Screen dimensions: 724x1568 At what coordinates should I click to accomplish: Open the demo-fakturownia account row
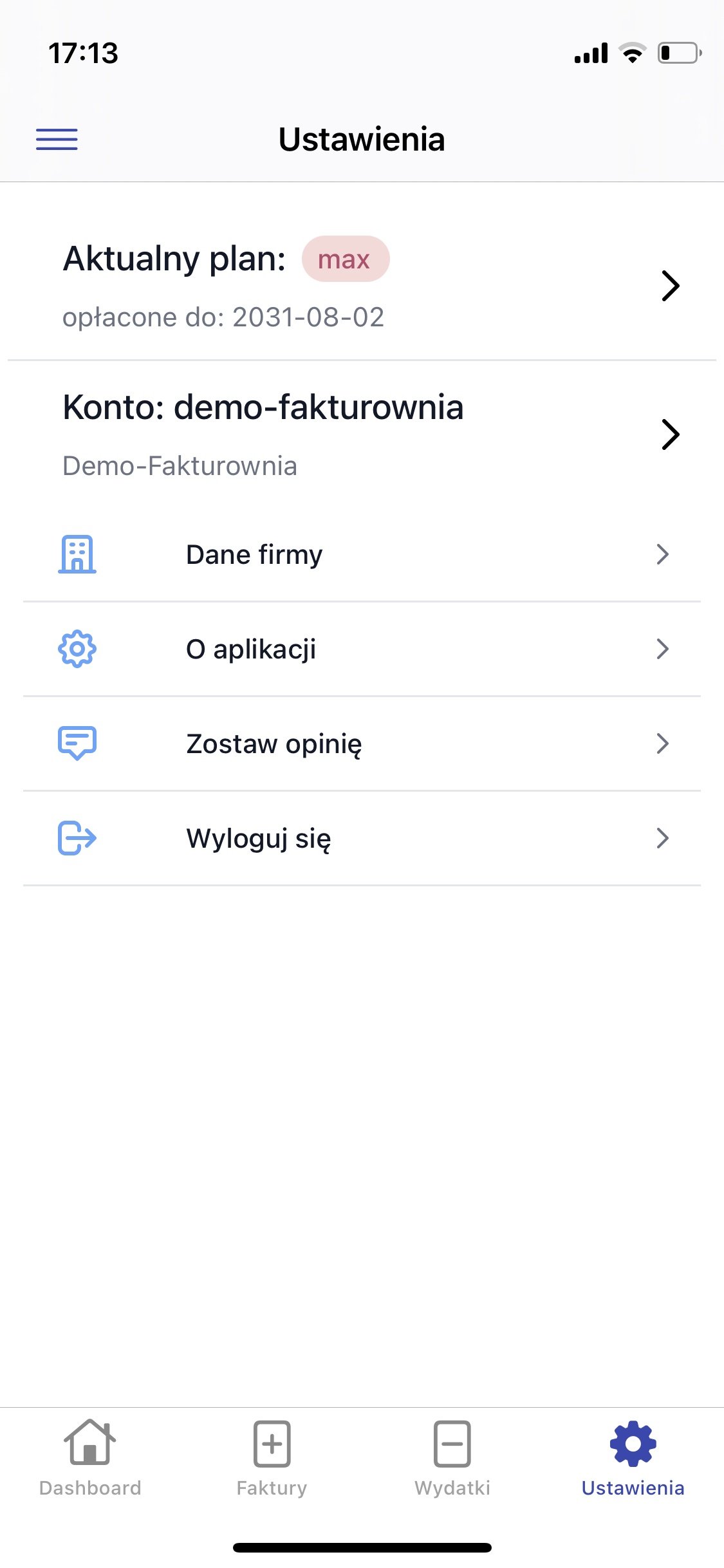pyautogui.click(x=362, y=434)
